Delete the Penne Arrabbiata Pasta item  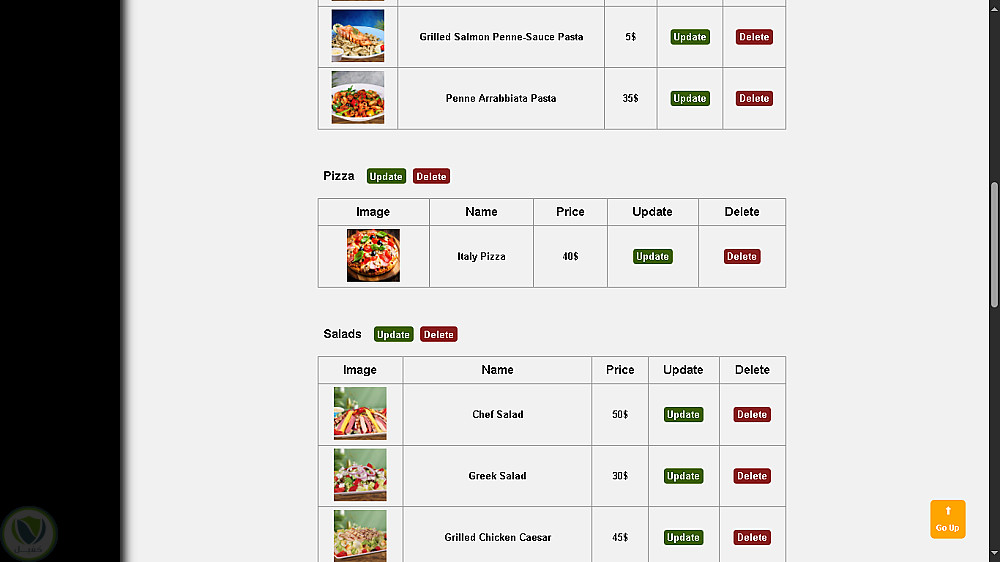coord(754,98)
